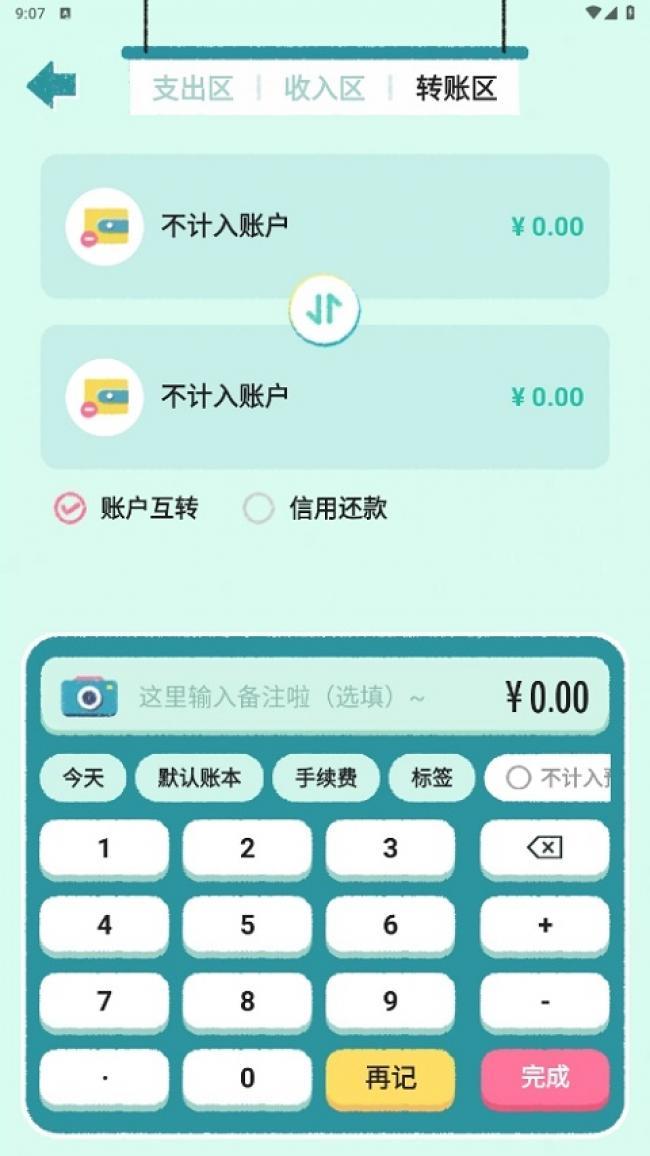The height and width of the screenshot is (1156, 650).
Task: Tap the plus key
Action: [x=544, y=925]
